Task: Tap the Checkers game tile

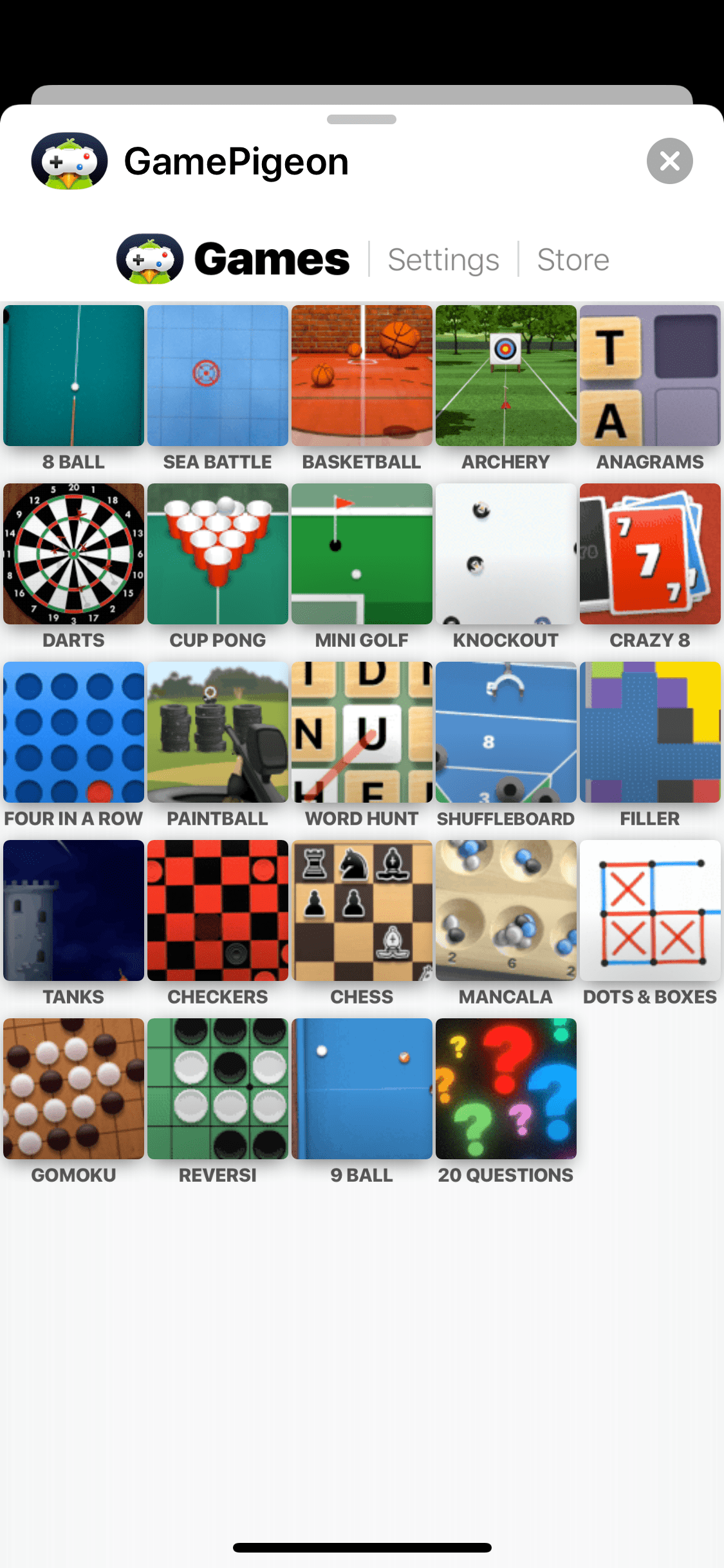Action: 218,911
